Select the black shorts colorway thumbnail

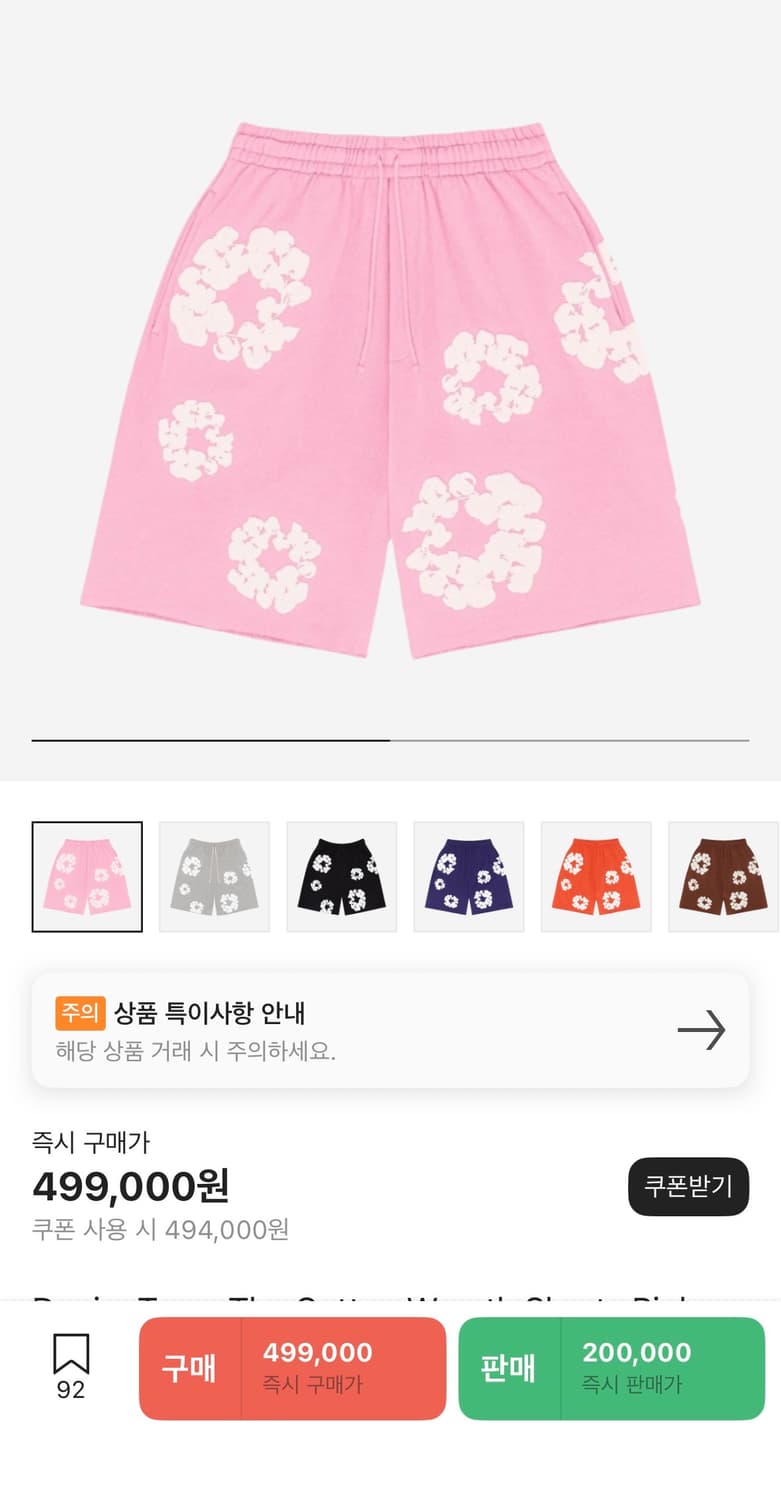click(341, 875)
